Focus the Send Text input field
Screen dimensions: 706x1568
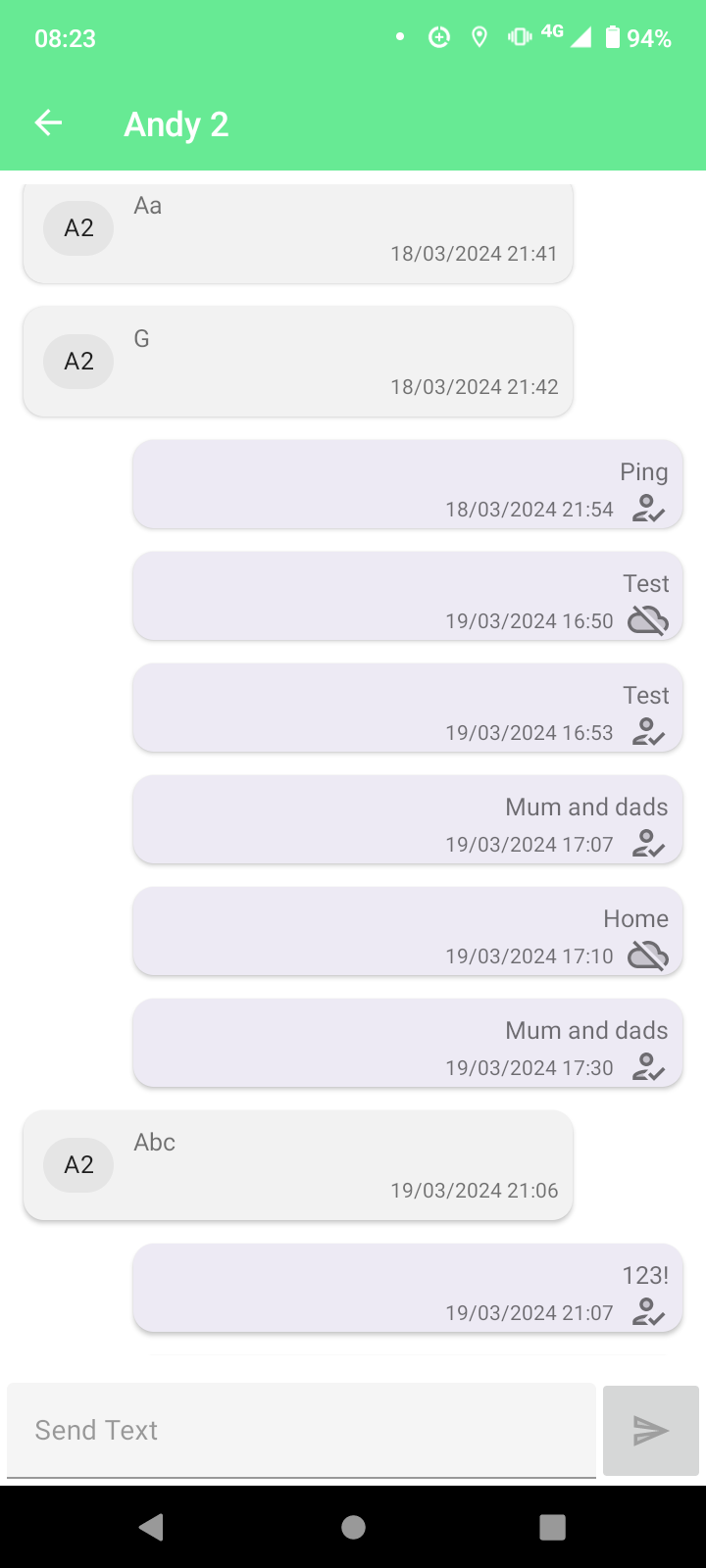click(x=301, y=1430)
